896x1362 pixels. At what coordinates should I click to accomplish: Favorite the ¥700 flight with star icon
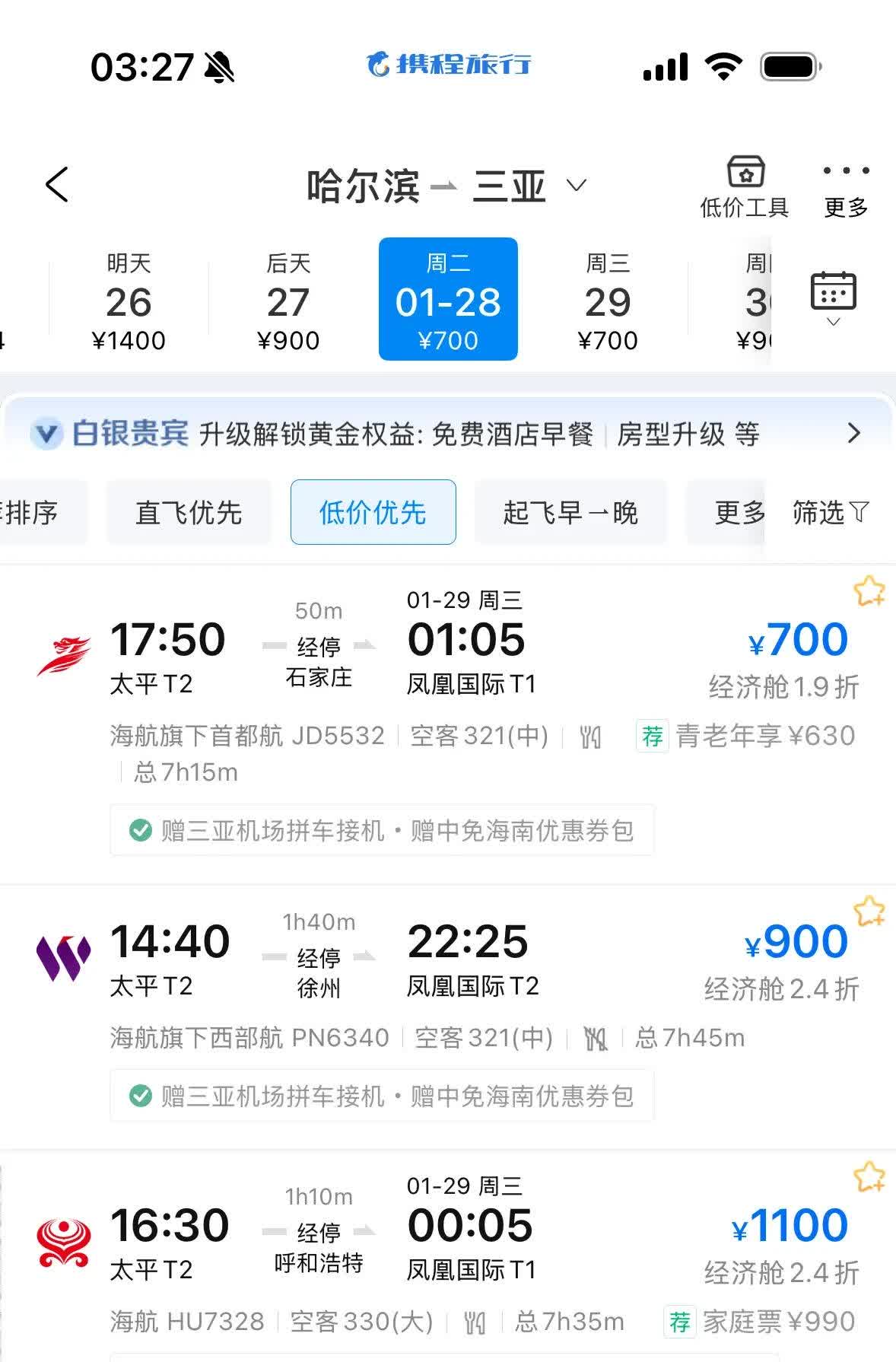point(869,591)
